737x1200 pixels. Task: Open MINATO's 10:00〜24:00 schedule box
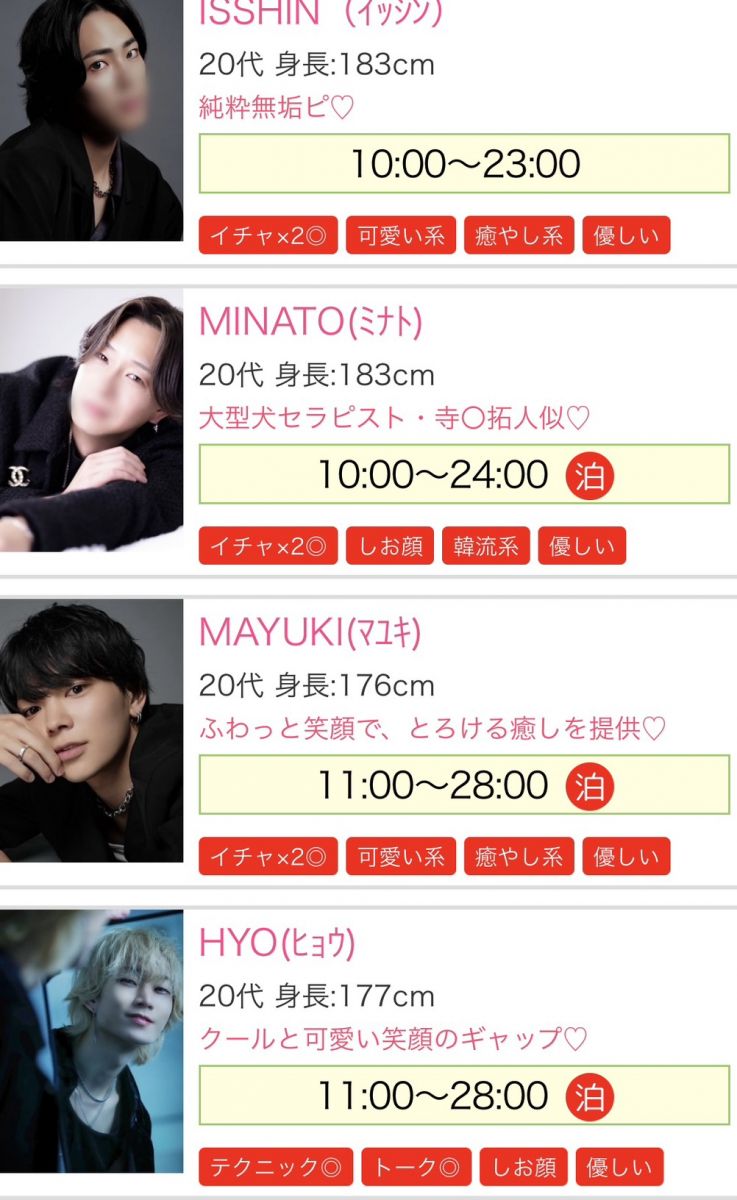[464, 475]
